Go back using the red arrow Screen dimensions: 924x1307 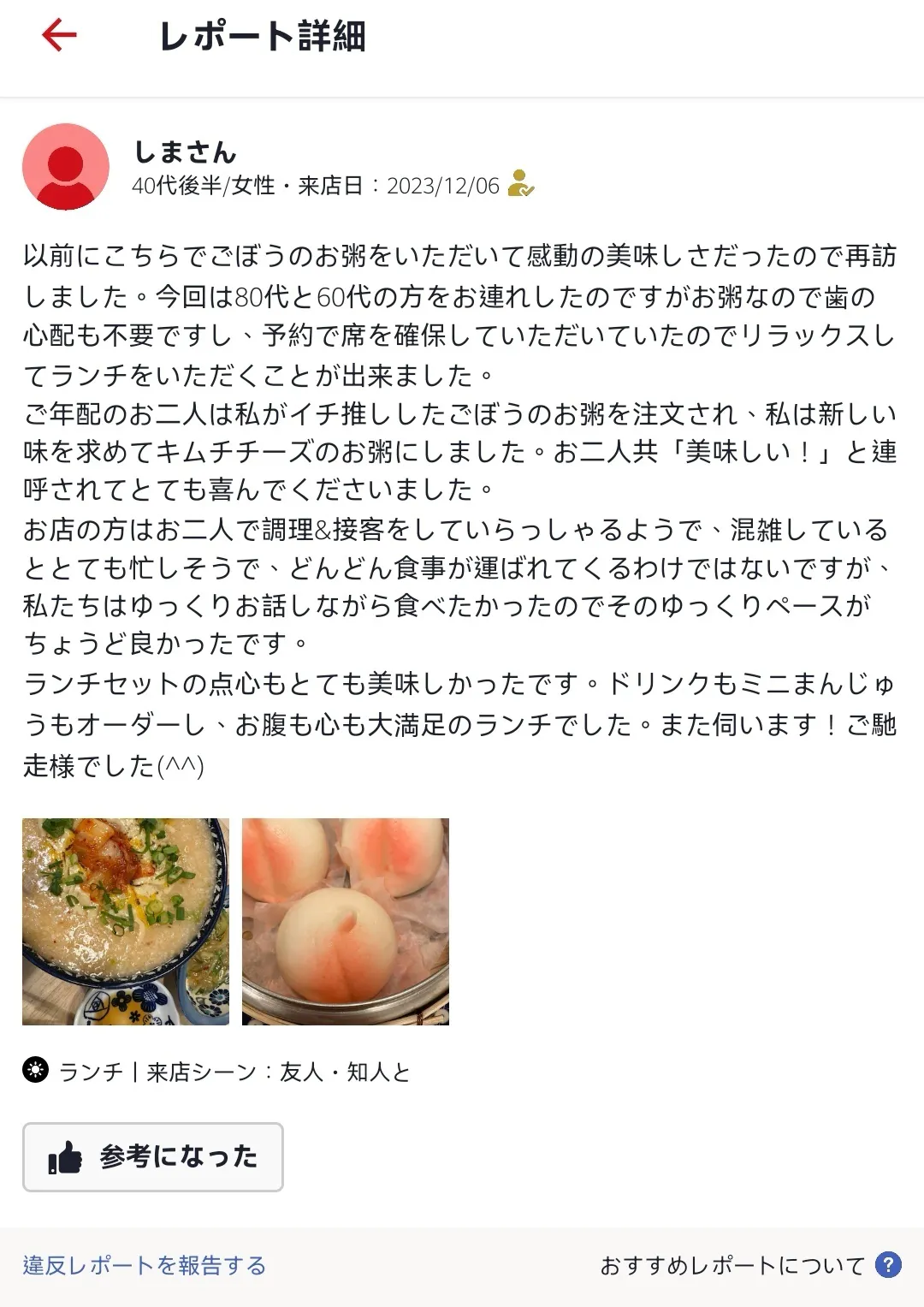point(59,35)
